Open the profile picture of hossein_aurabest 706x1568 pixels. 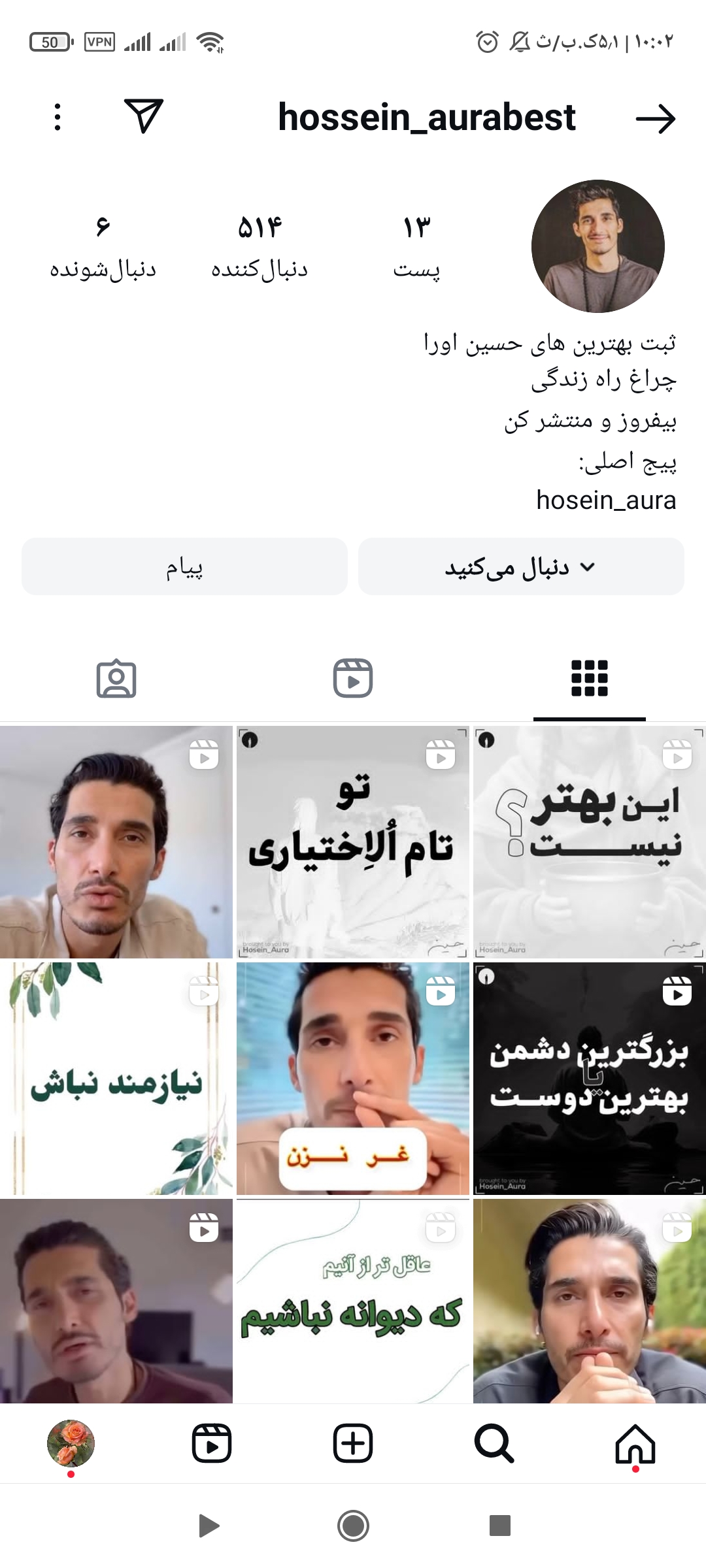point(597,246)
